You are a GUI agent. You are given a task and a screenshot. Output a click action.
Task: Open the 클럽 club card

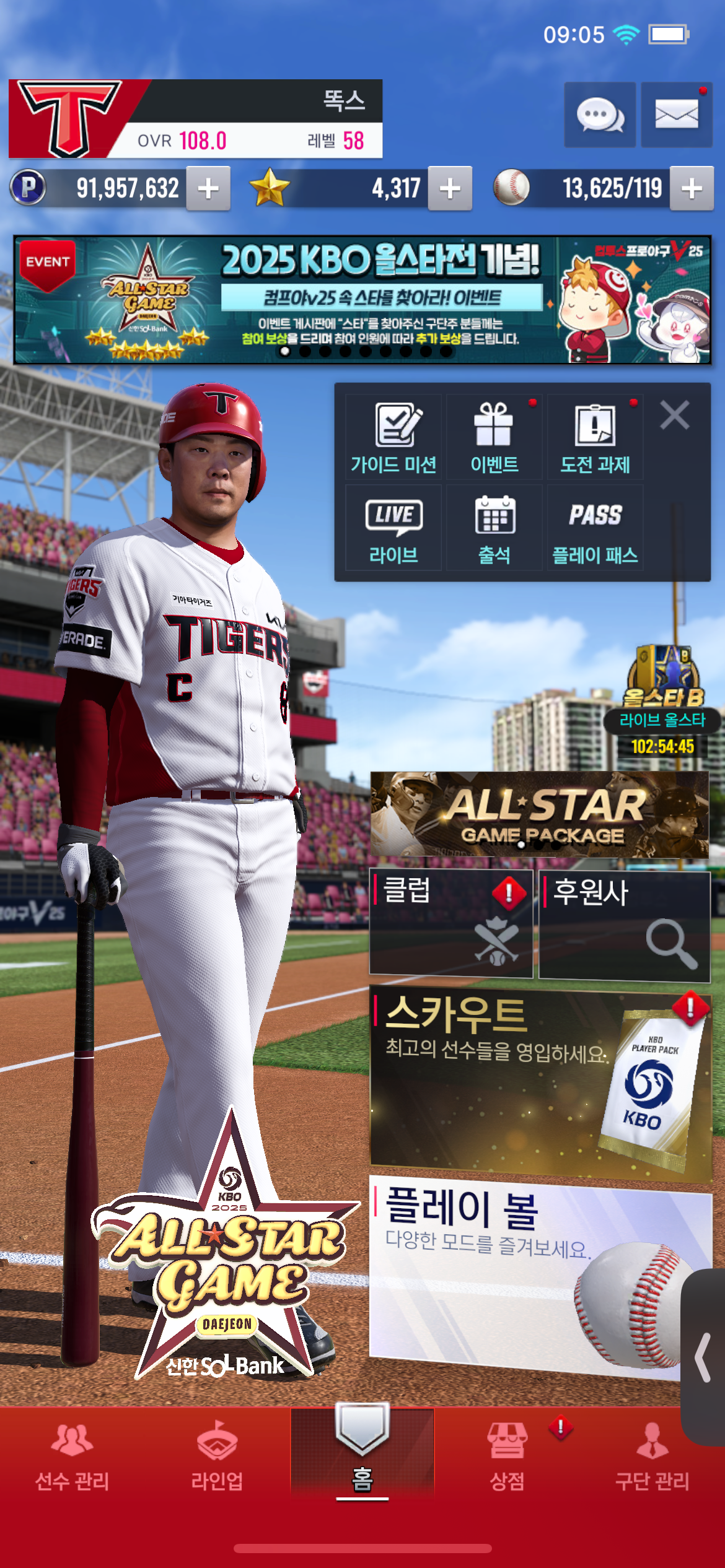(451, 923)
